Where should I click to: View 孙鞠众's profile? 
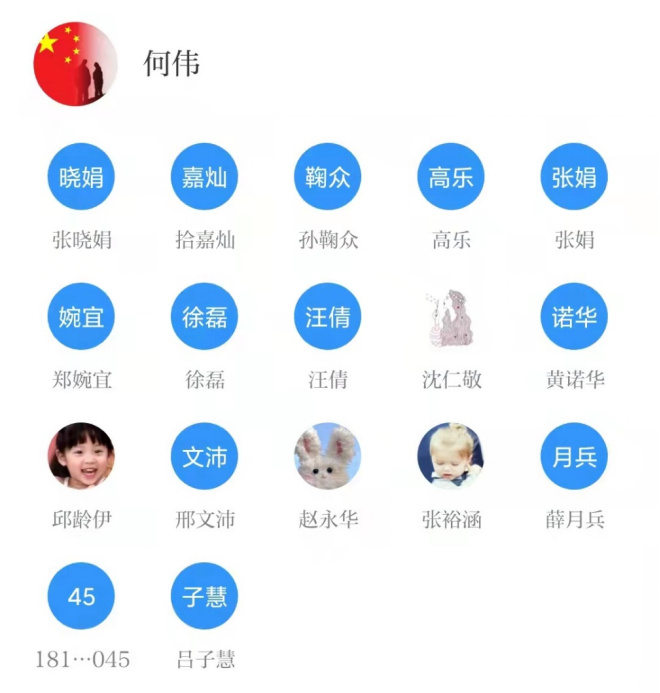click(328, 177)
